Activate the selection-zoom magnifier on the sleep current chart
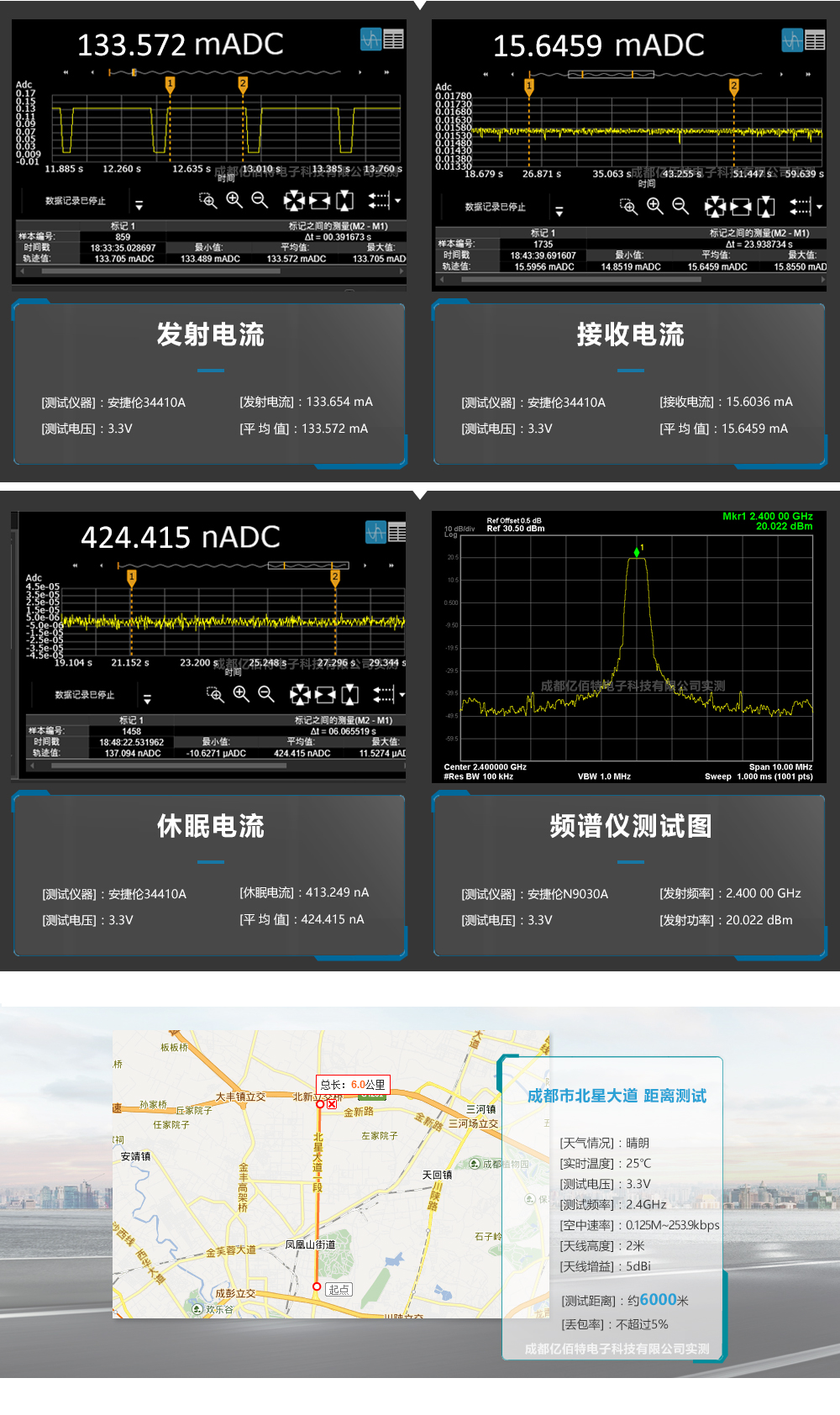 coord(217,693)
